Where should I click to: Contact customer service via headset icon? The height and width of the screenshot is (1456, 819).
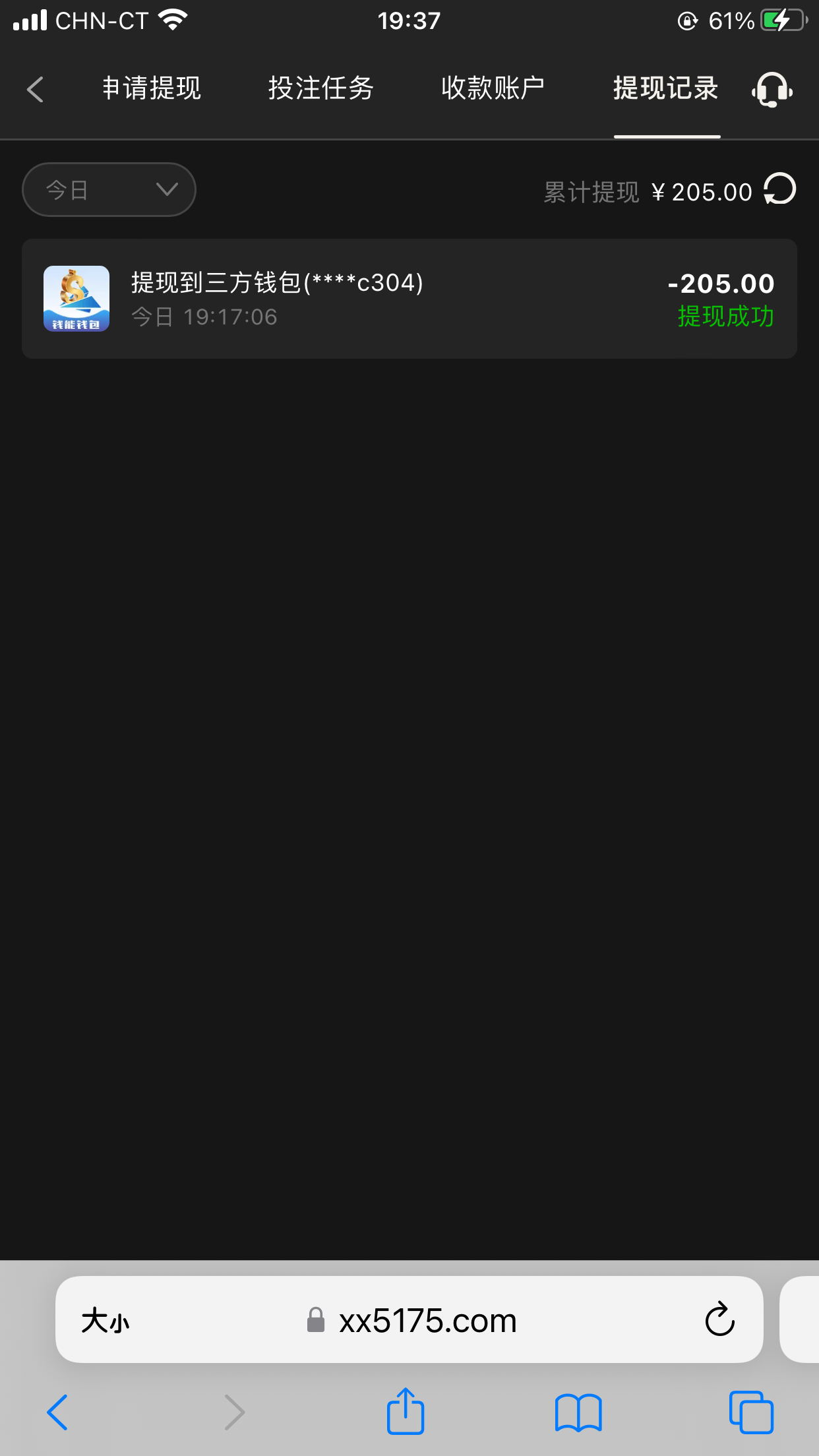tap(772, 90)
